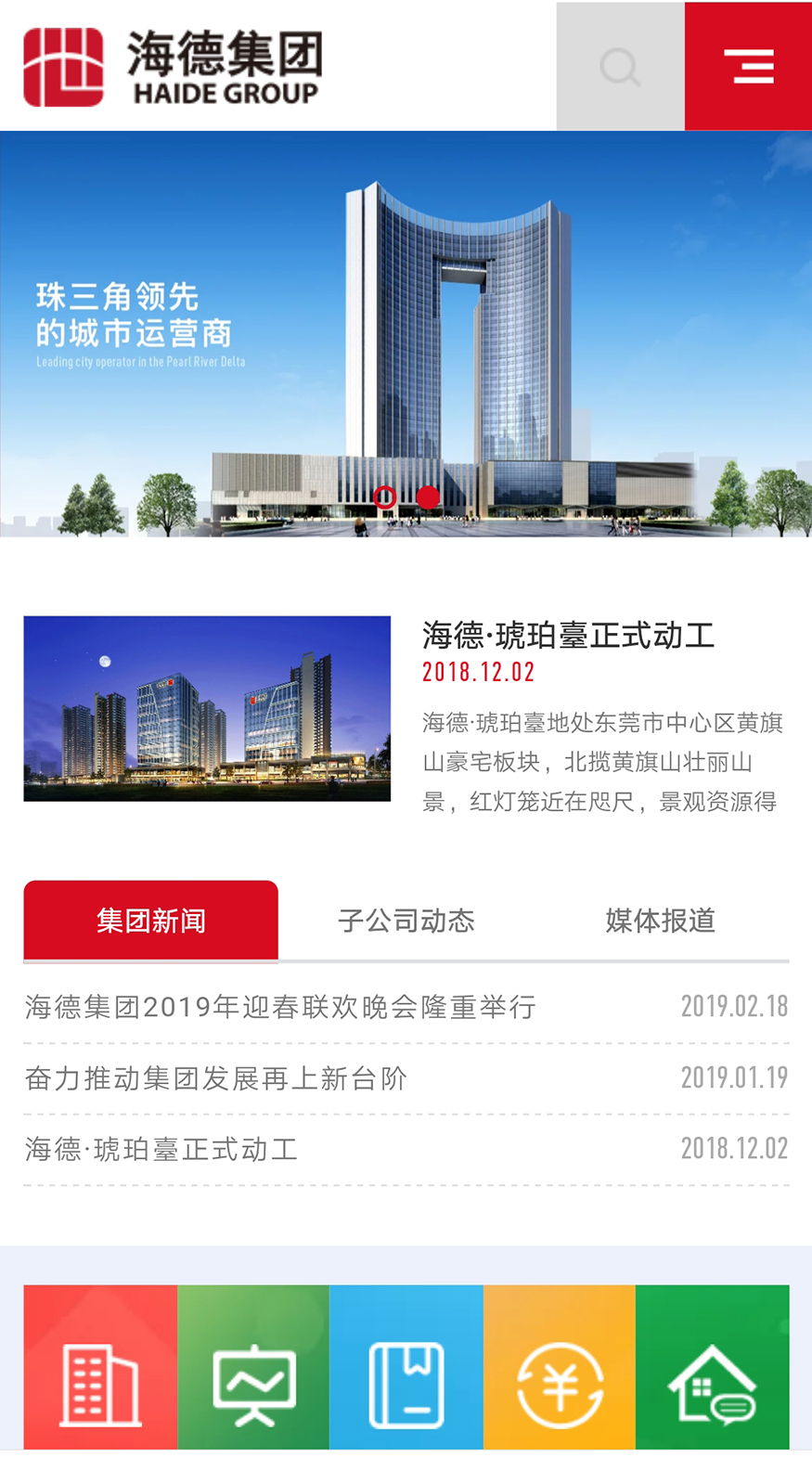Tap the blue notebook icon tile
Viewport: 812px width, 1457px height.
406,1367
